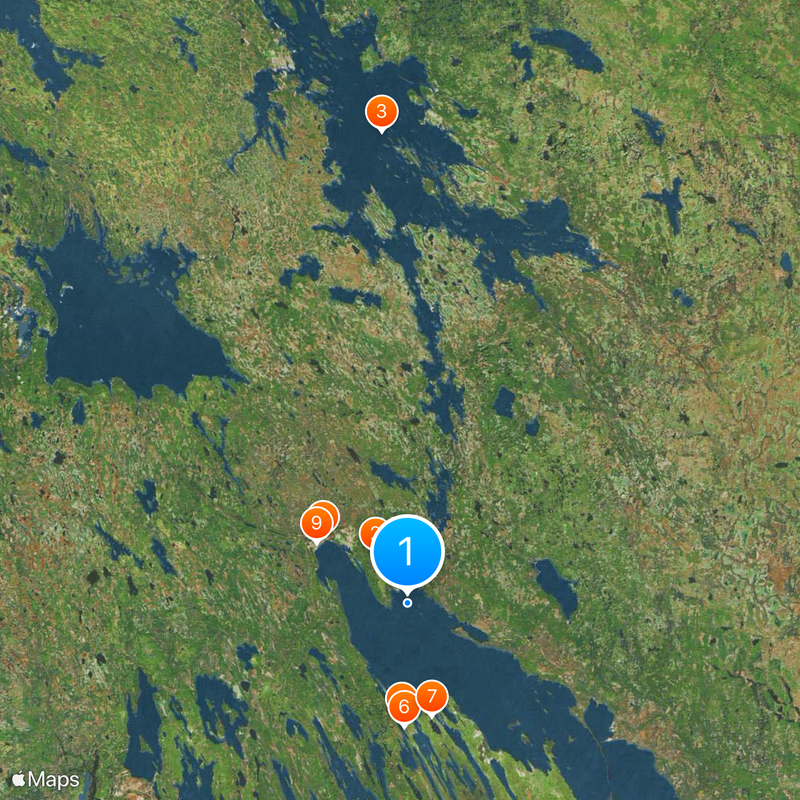Tap map pin number 9
This screenshot has width=800, height=800.
[x=316, y=522]
